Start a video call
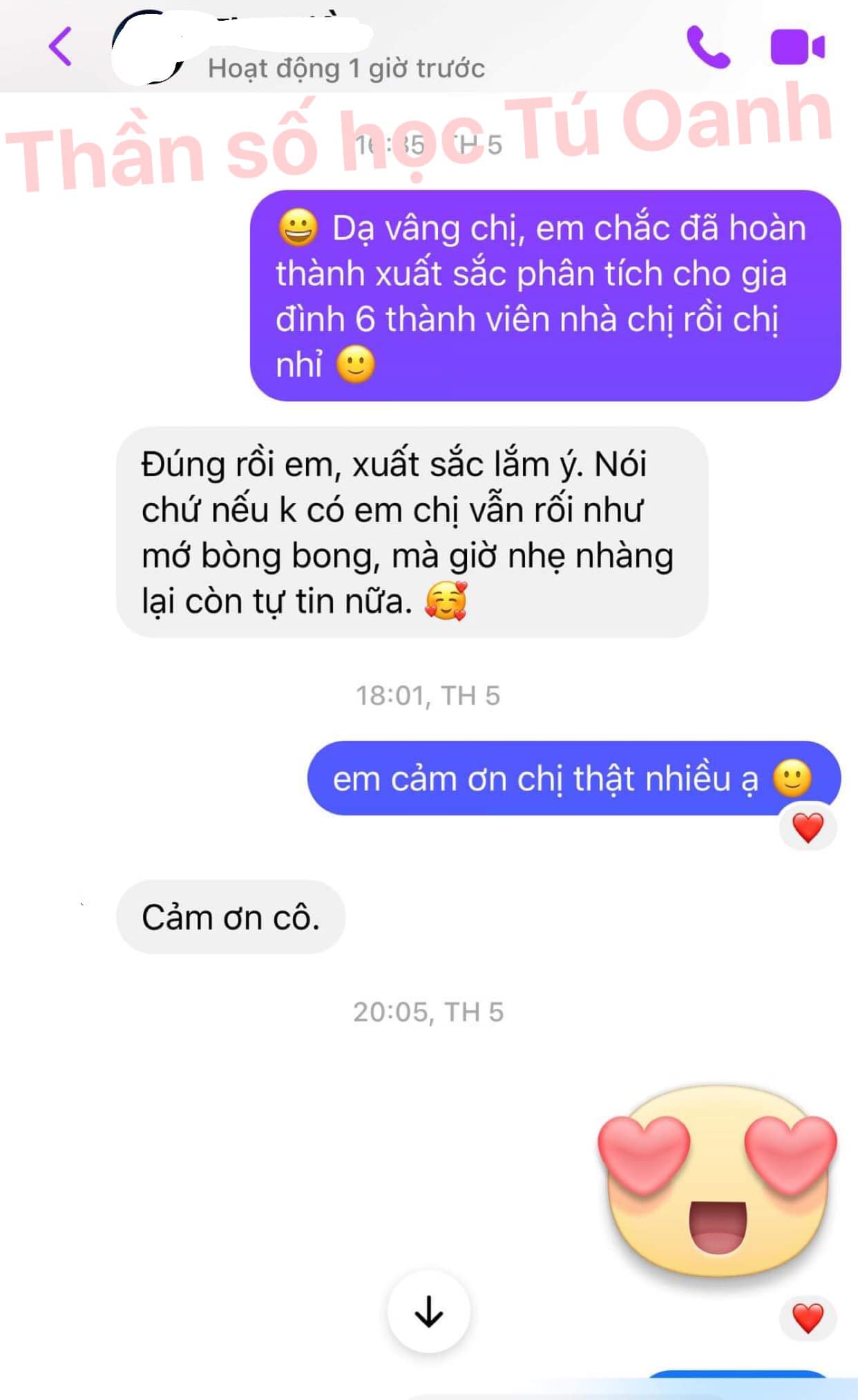 click(797, 47)
